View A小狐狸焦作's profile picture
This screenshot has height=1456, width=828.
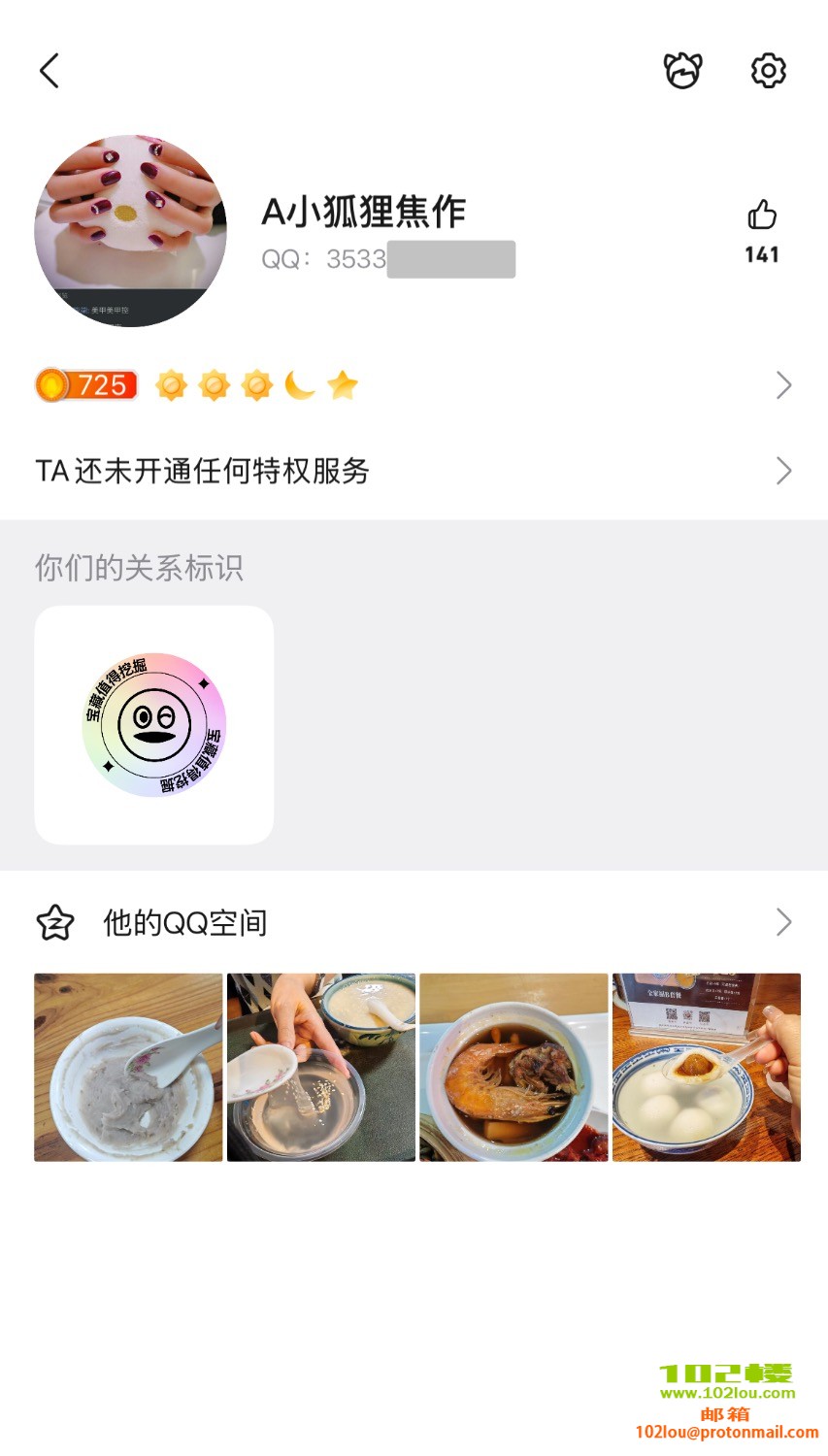tap(131, 231)
